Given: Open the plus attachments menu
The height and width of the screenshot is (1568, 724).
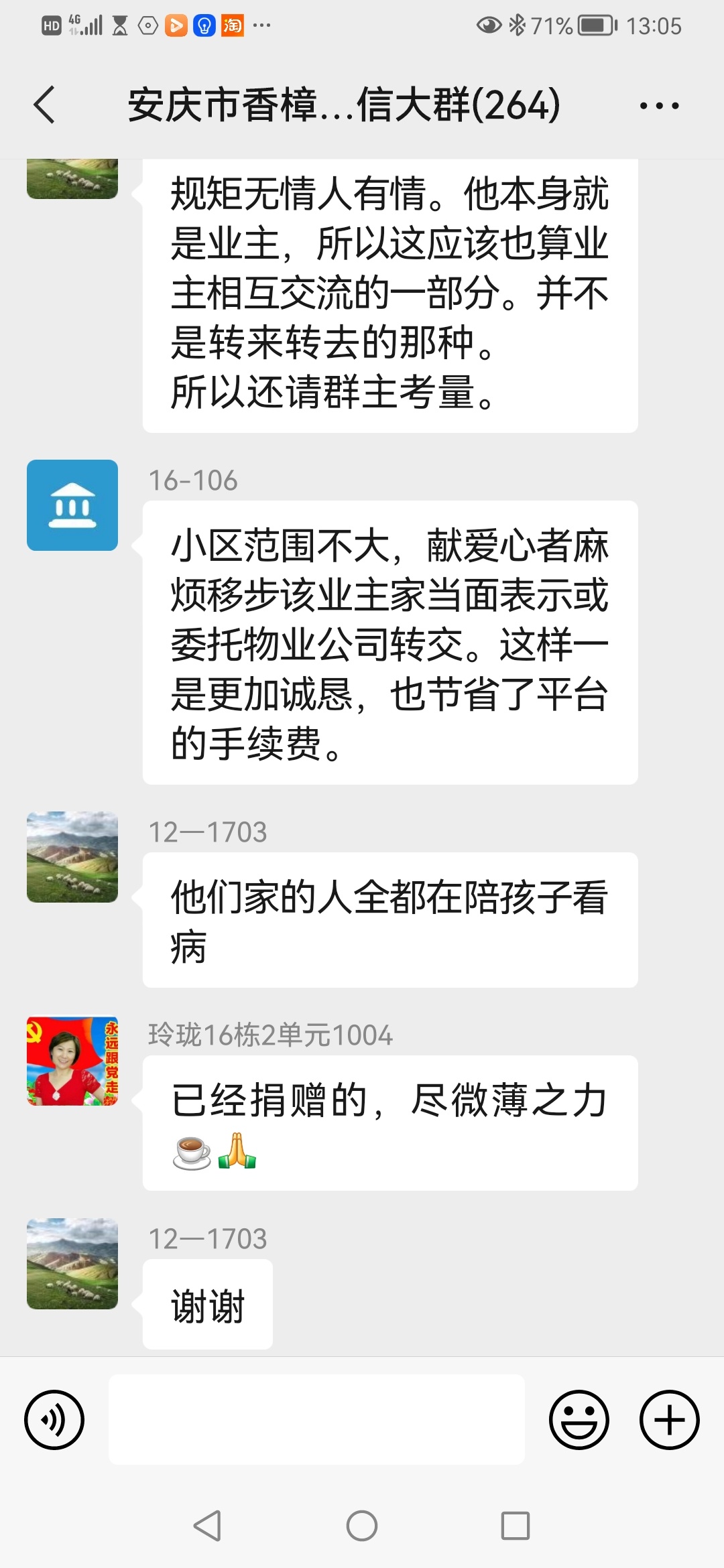Looking at the screenshot, I should pyautogui.click(x=669, y=1419).
